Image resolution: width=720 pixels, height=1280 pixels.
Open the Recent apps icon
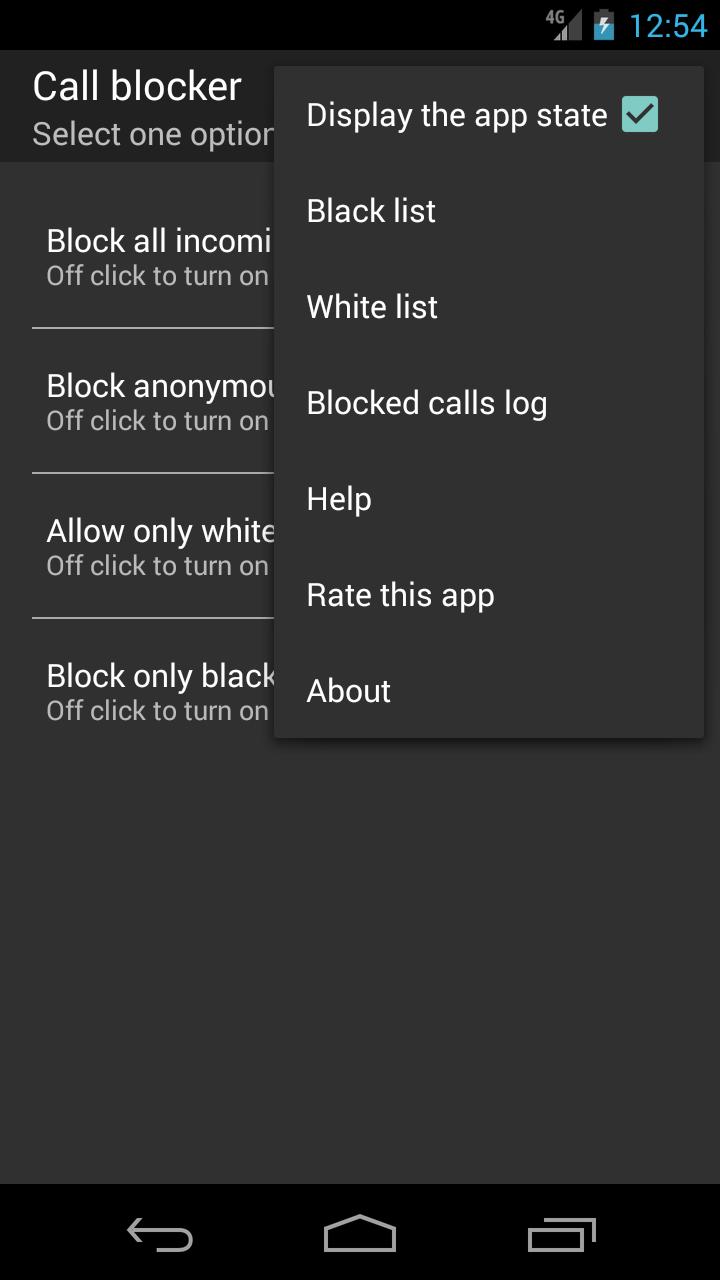tap(561, 1235)
